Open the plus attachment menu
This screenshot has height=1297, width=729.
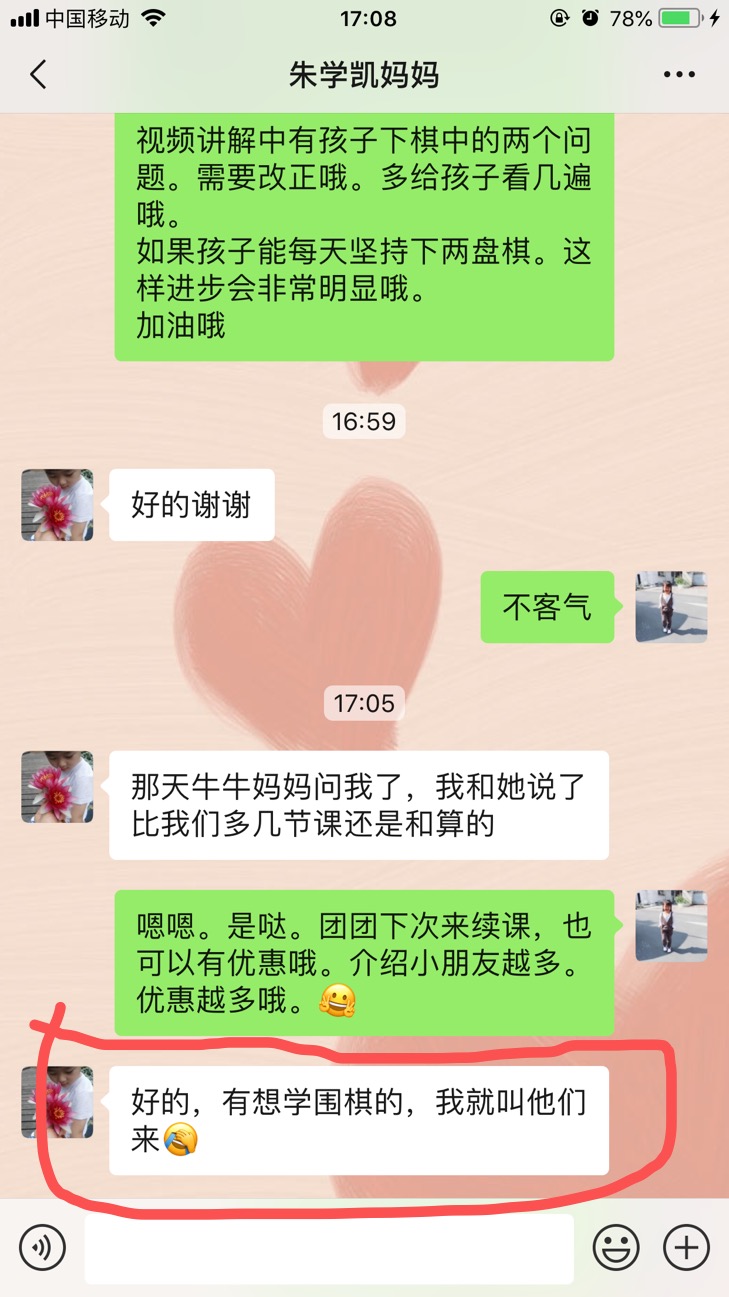686,1247
